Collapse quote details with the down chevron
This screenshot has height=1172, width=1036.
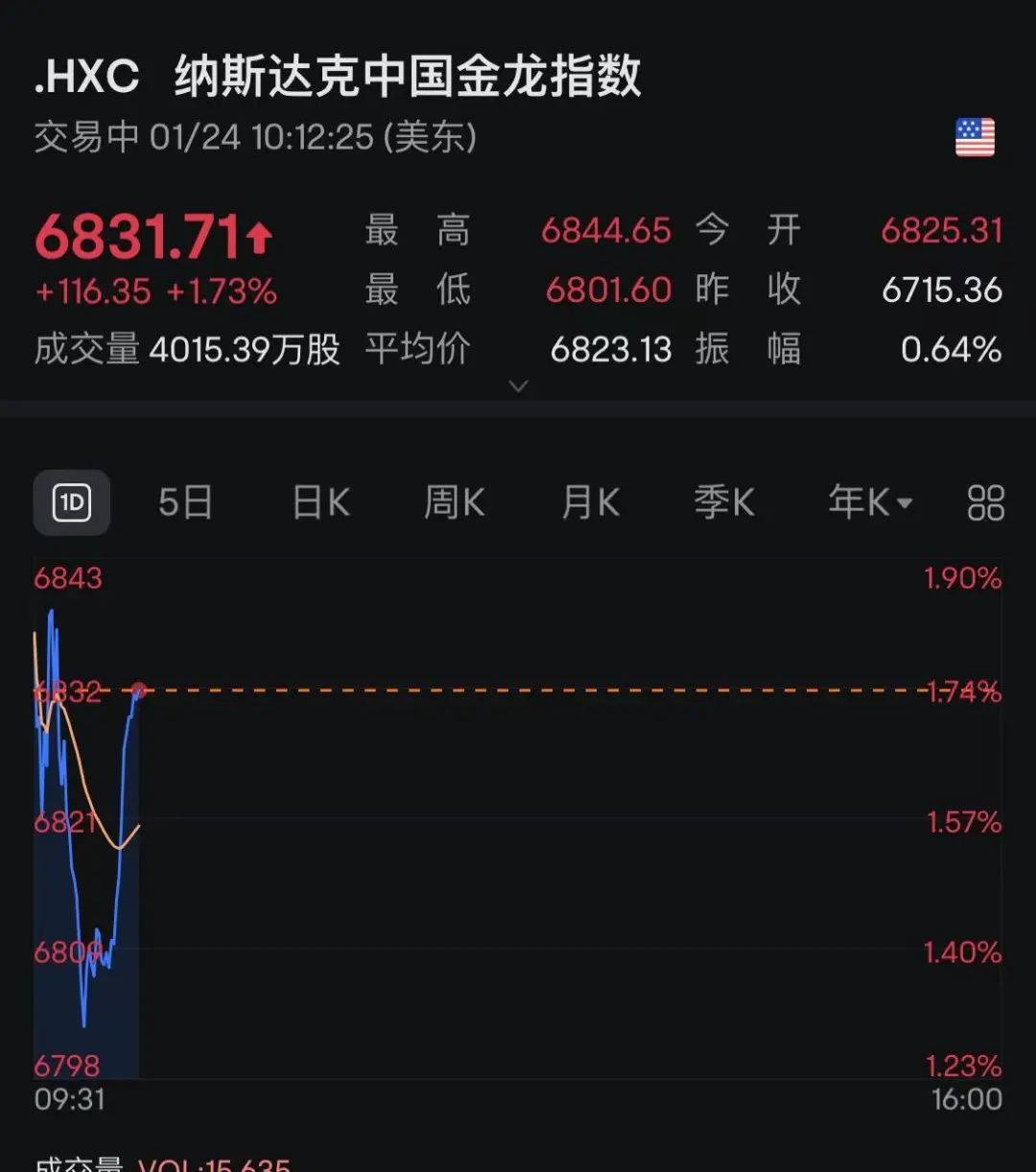click(x=518, y=386)
